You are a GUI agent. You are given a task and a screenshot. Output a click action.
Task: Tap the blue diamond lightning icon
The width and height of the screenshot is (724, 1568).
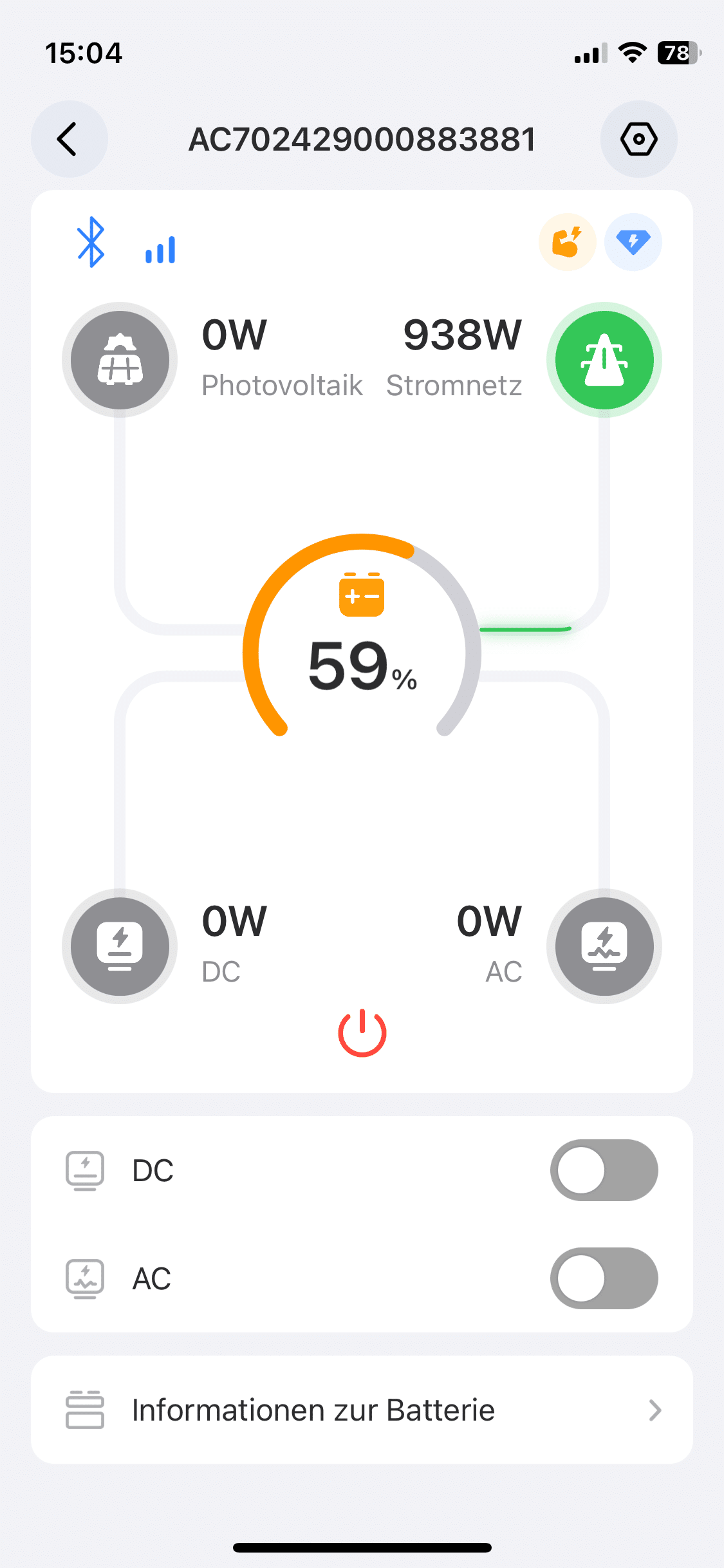tap(633, 242)
